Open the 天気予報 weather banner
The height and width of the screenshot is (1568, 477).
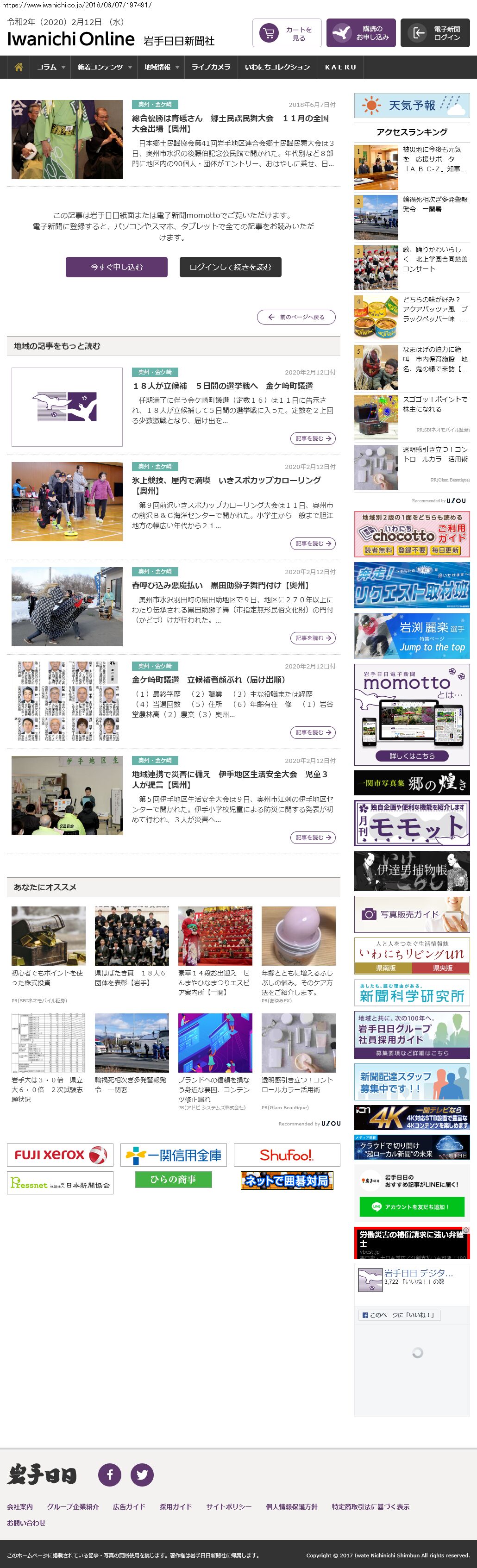click(x=412, y=105)
